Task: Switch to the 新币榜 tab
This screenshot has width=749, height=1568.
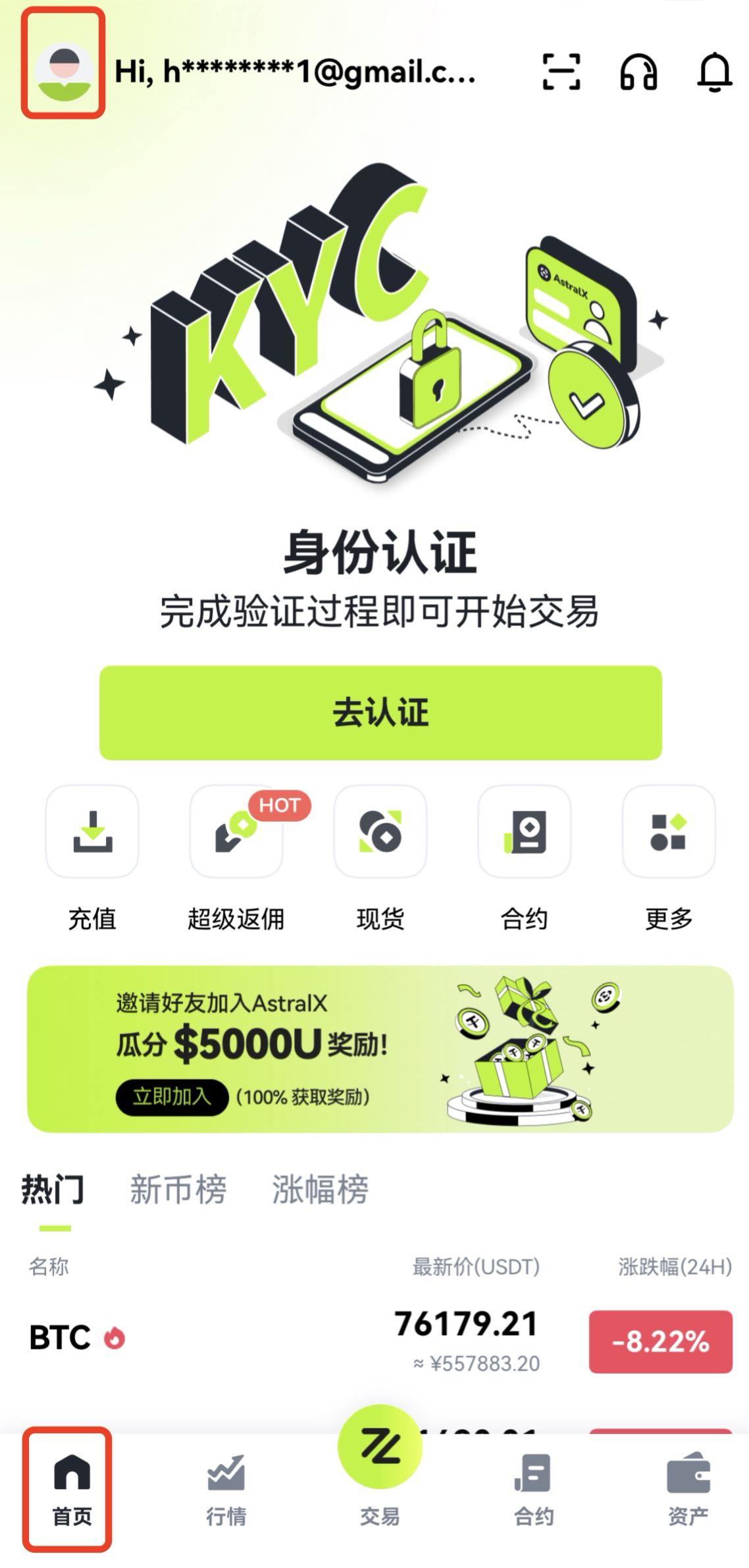Action: point(178,1188)
